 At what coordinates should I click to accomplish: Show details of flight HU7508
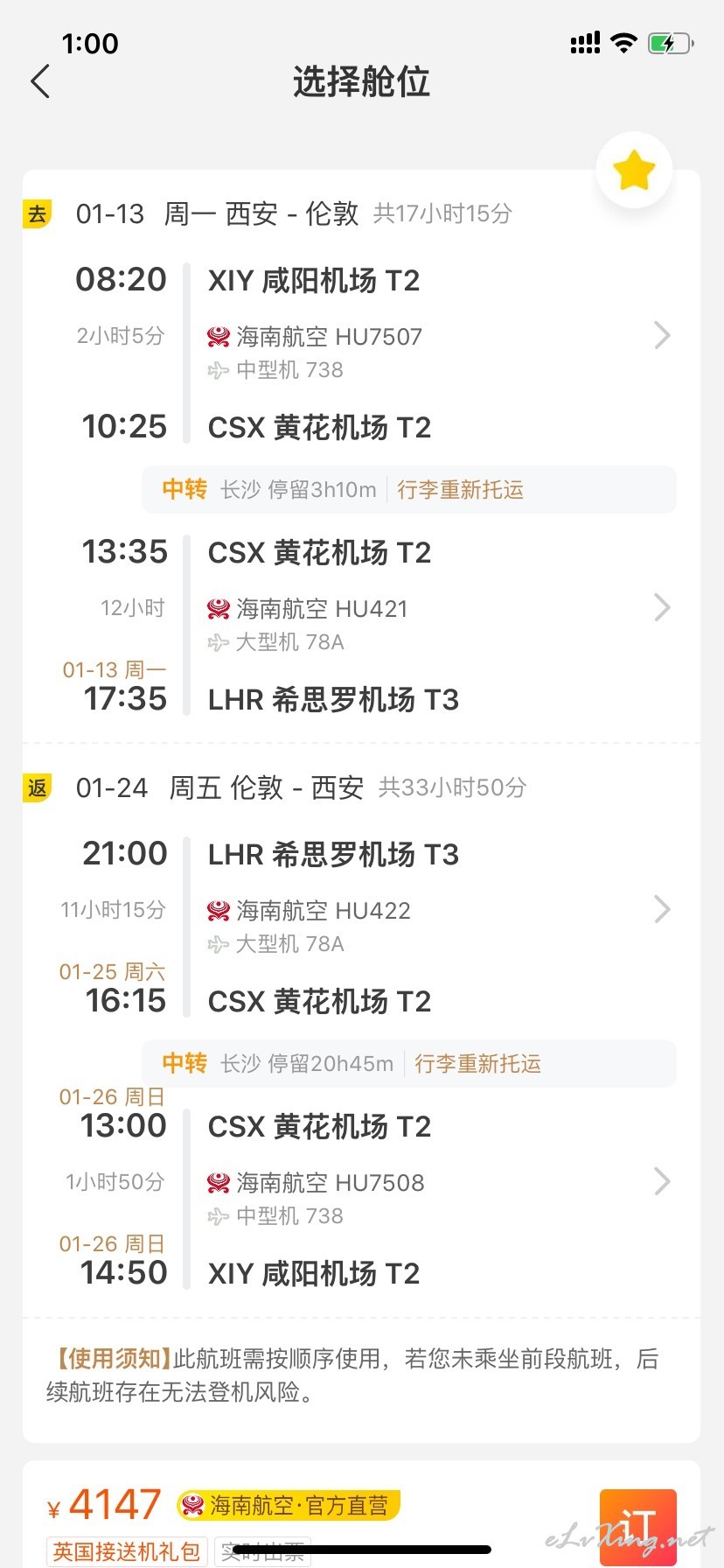pyautogui.click(x=662, y=1182)
